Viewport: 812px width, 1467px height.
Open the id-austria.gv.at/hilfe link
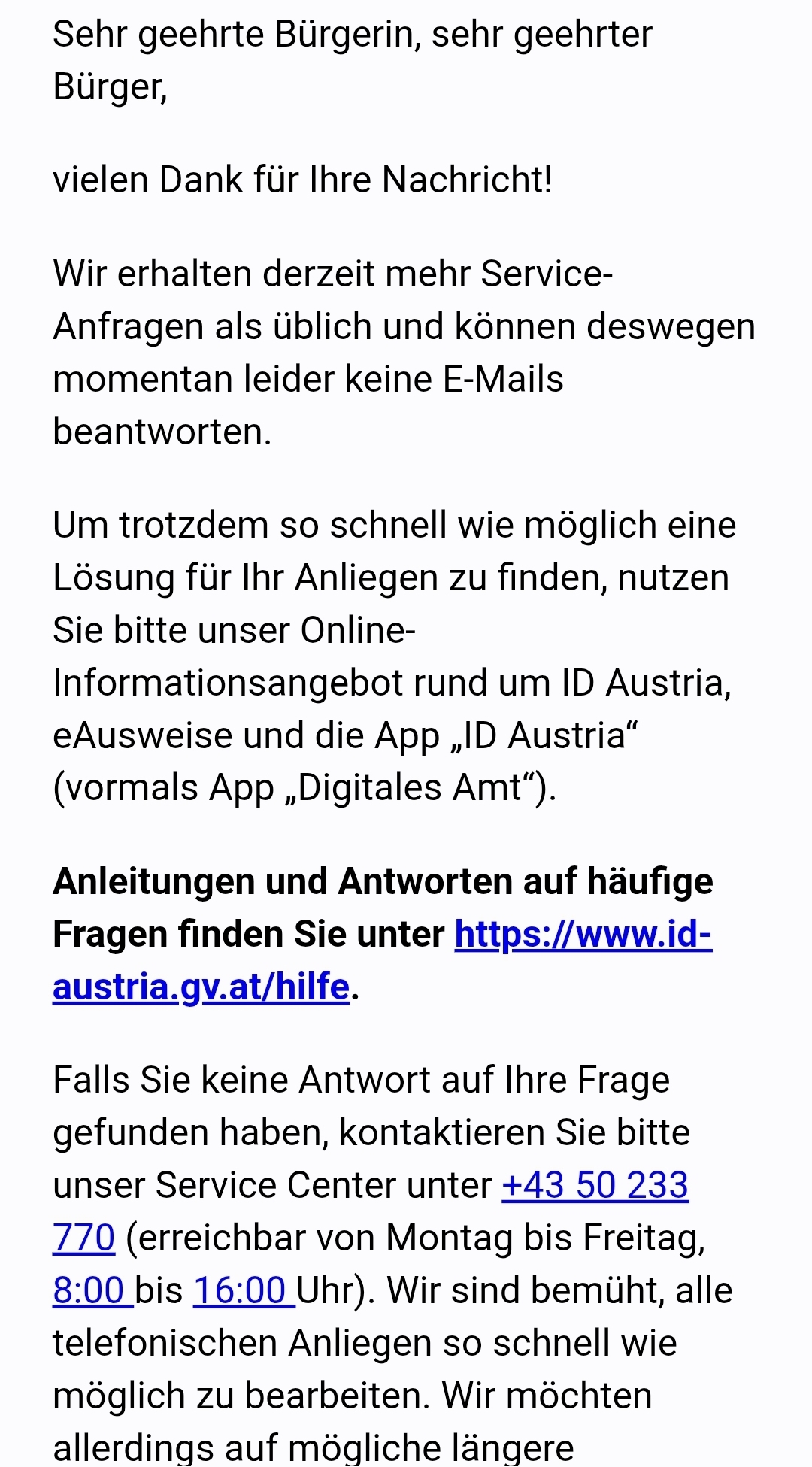[583, 935]
